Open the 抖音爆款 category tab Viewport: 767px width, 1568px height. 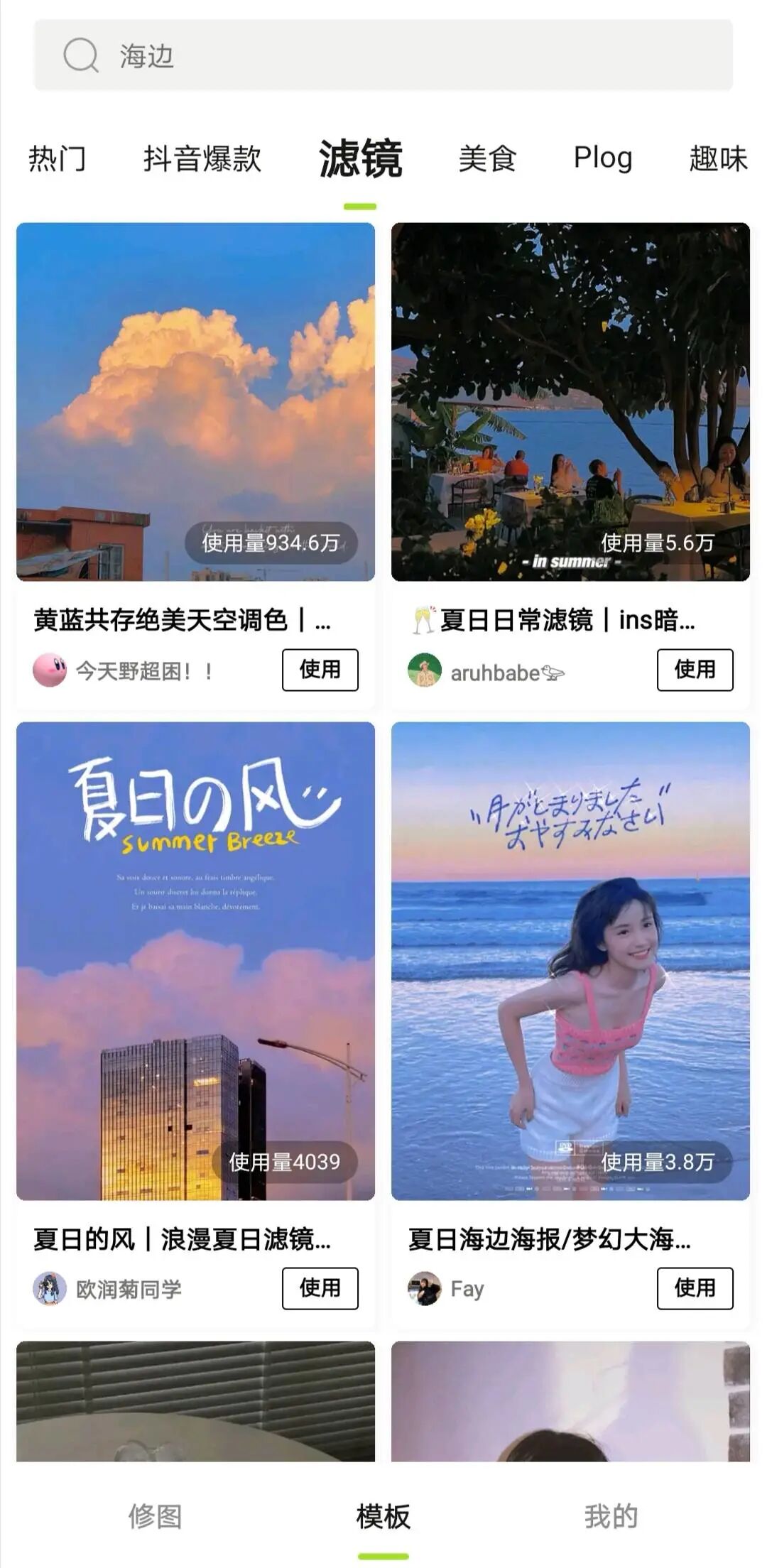[x=202, y=158]
